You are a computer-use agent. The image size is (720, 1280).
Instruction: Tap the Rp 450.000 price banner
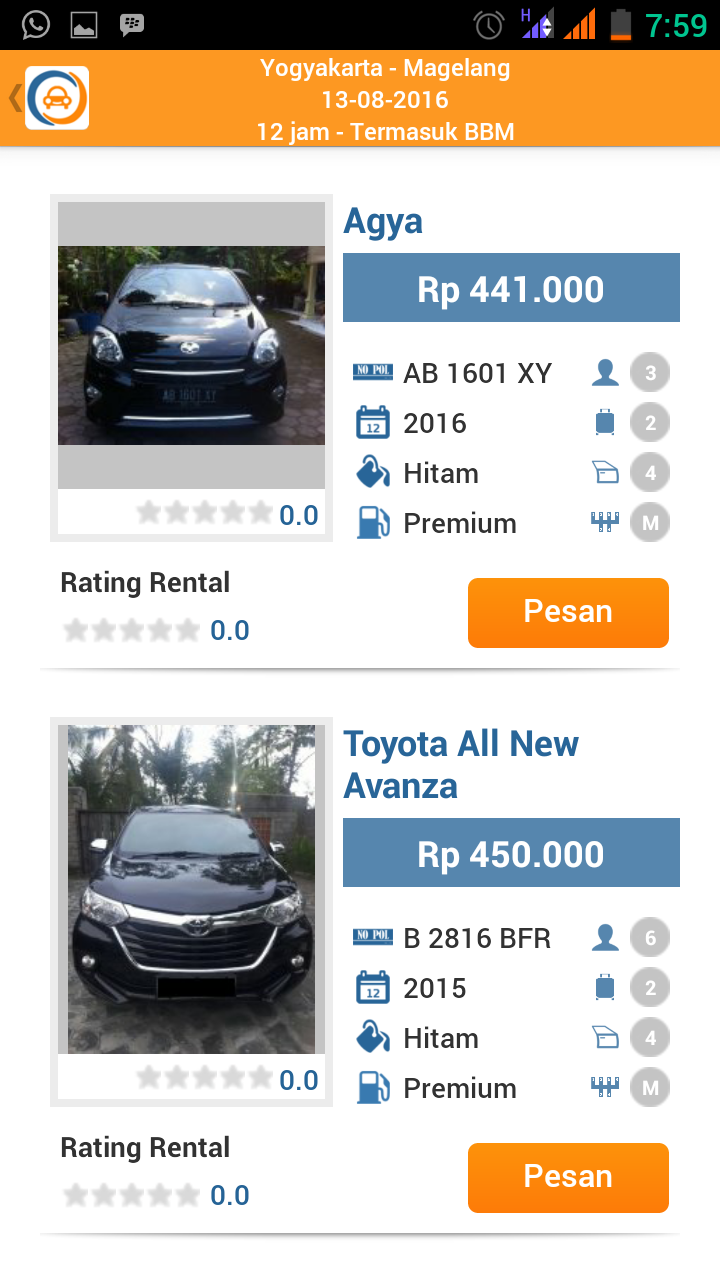pyautogui.click(x=511, y=852)
